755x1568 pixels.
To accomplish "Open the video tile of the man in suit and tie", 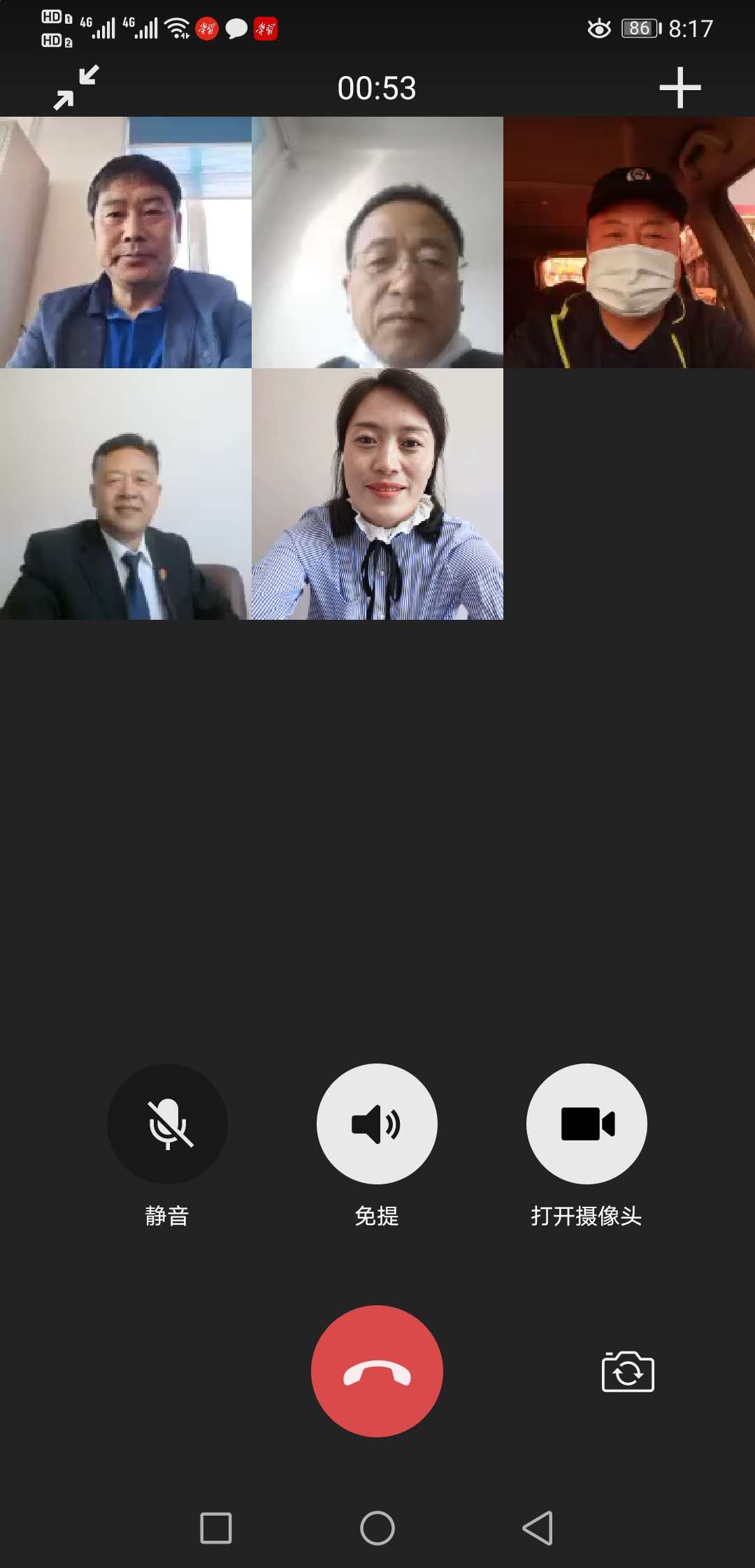I will pyautogui.click(x=126, y=494).
